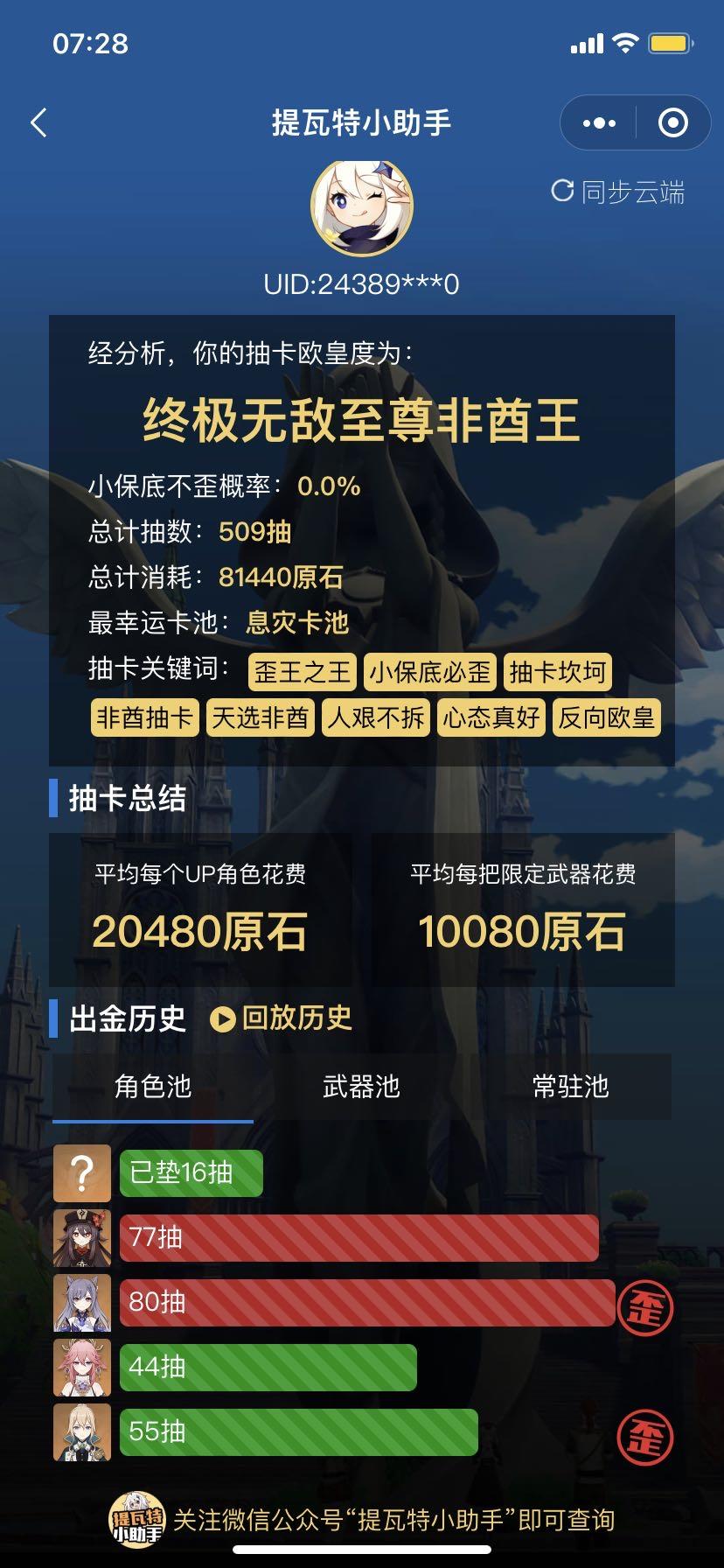The width and height of the screenshot is (724, 1568).
Task: Tap the Keqing character portrait icon
Action: pyautogui.click(x=82, y=1303)
